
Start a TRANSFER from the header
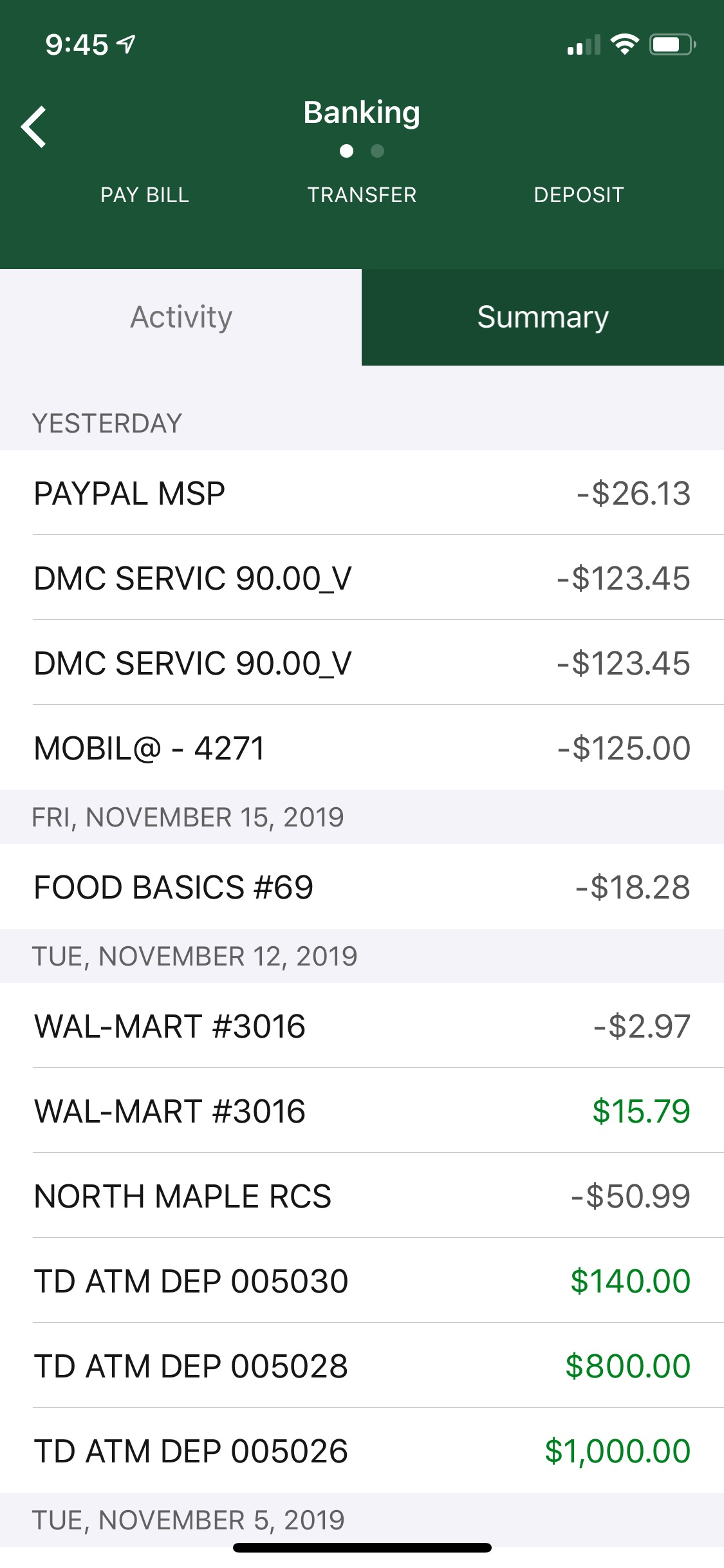click(x=362, y=195)
